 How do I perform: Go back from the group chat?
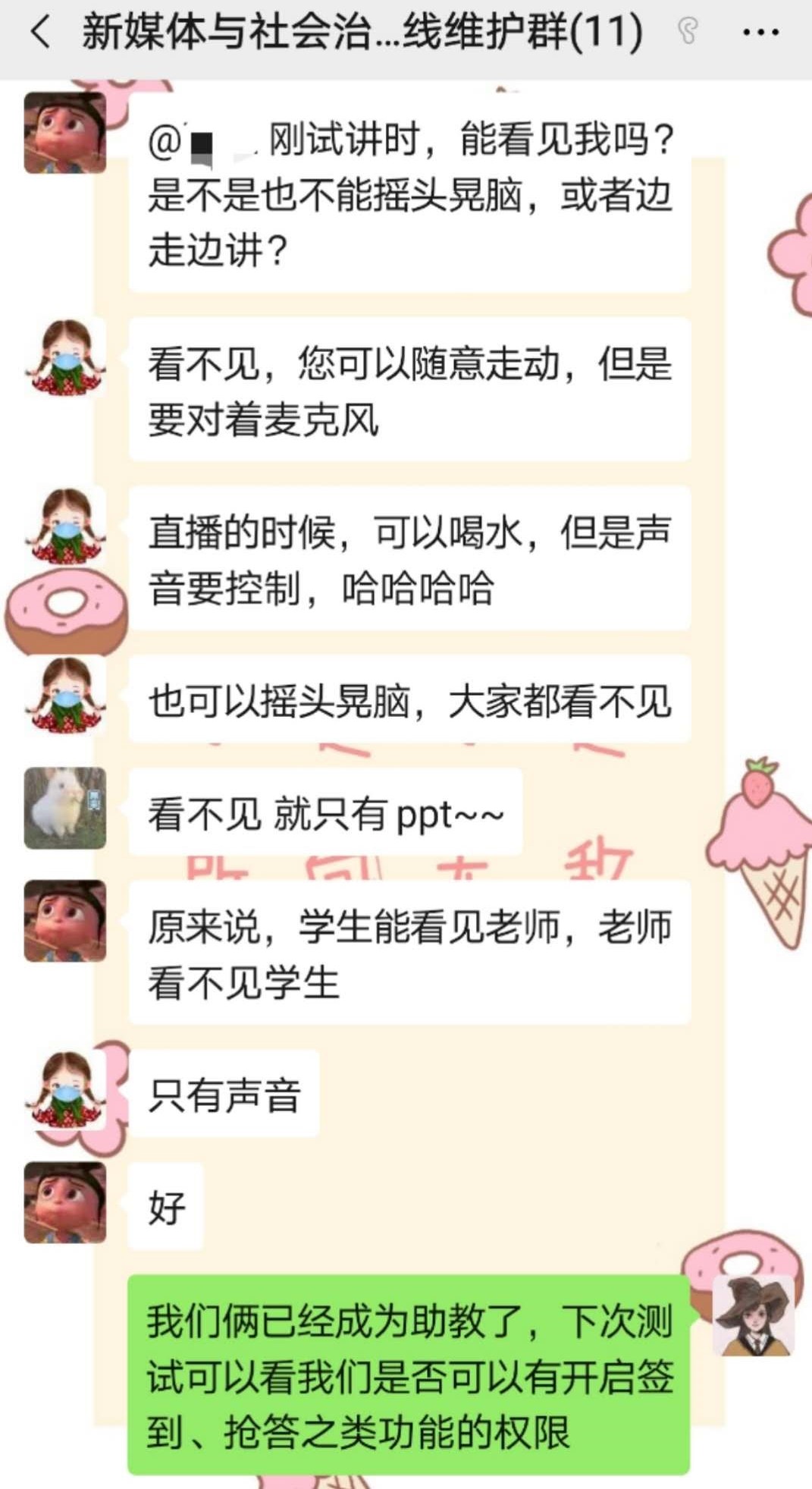coord(39,33)
